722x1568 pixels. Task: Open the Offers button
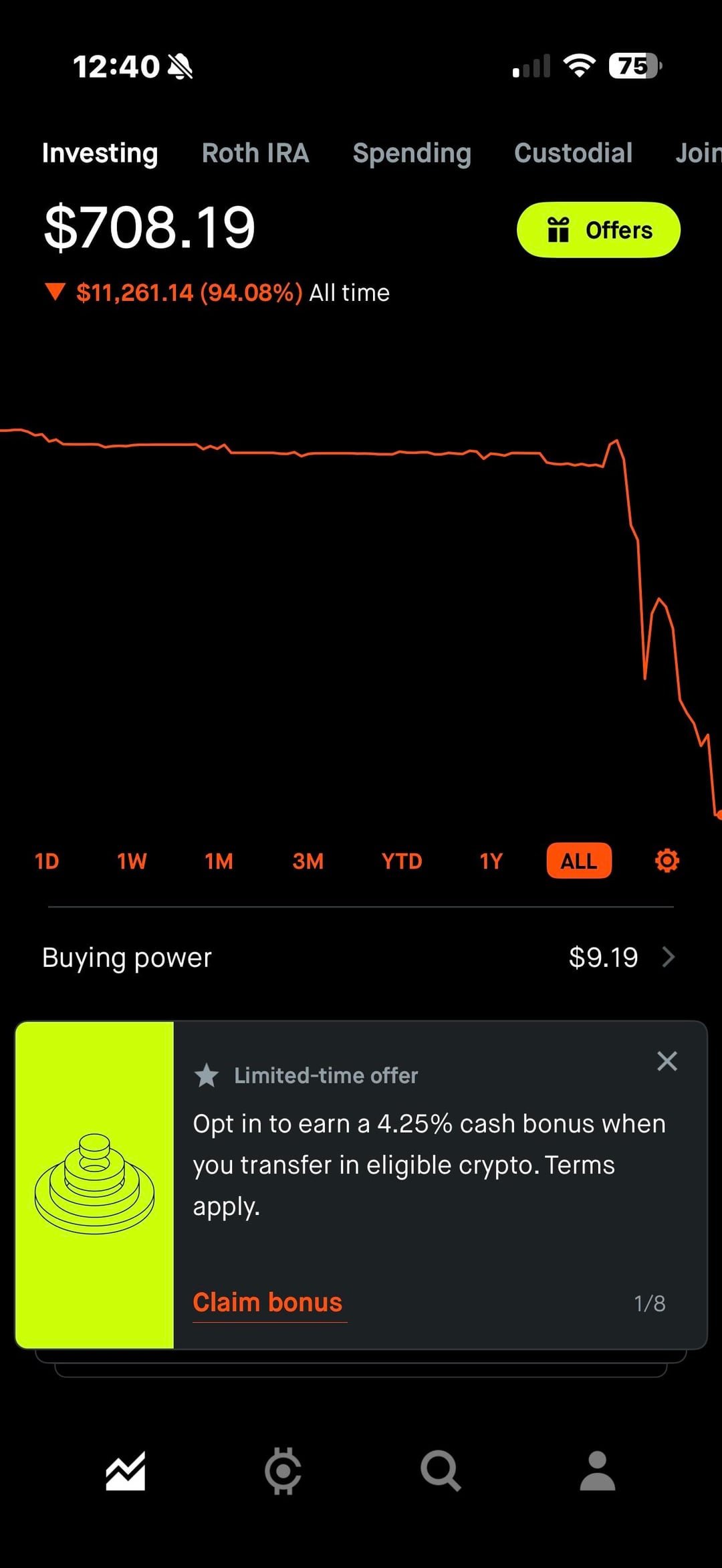(598, 229)
